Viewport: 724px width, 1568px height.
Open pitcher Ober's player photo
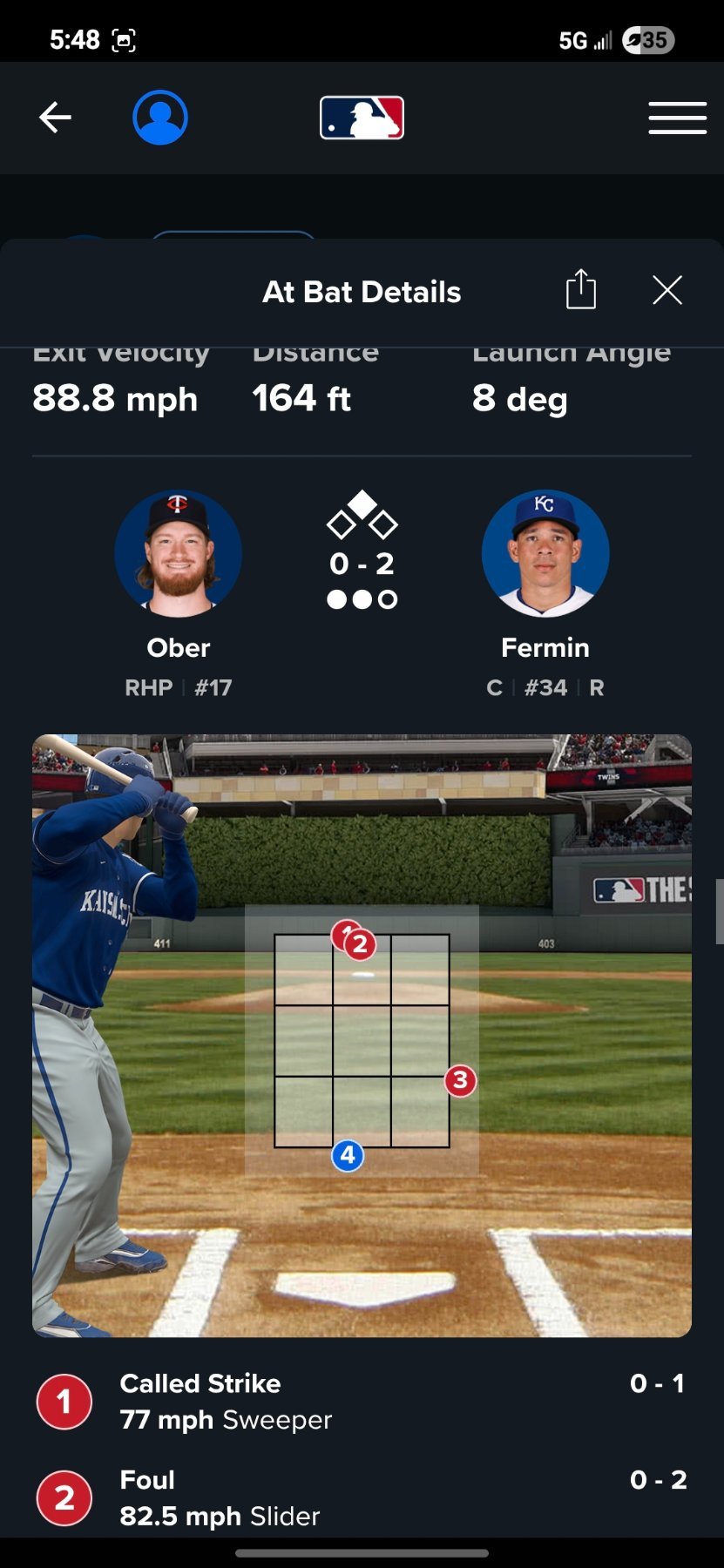click(179, 554)
